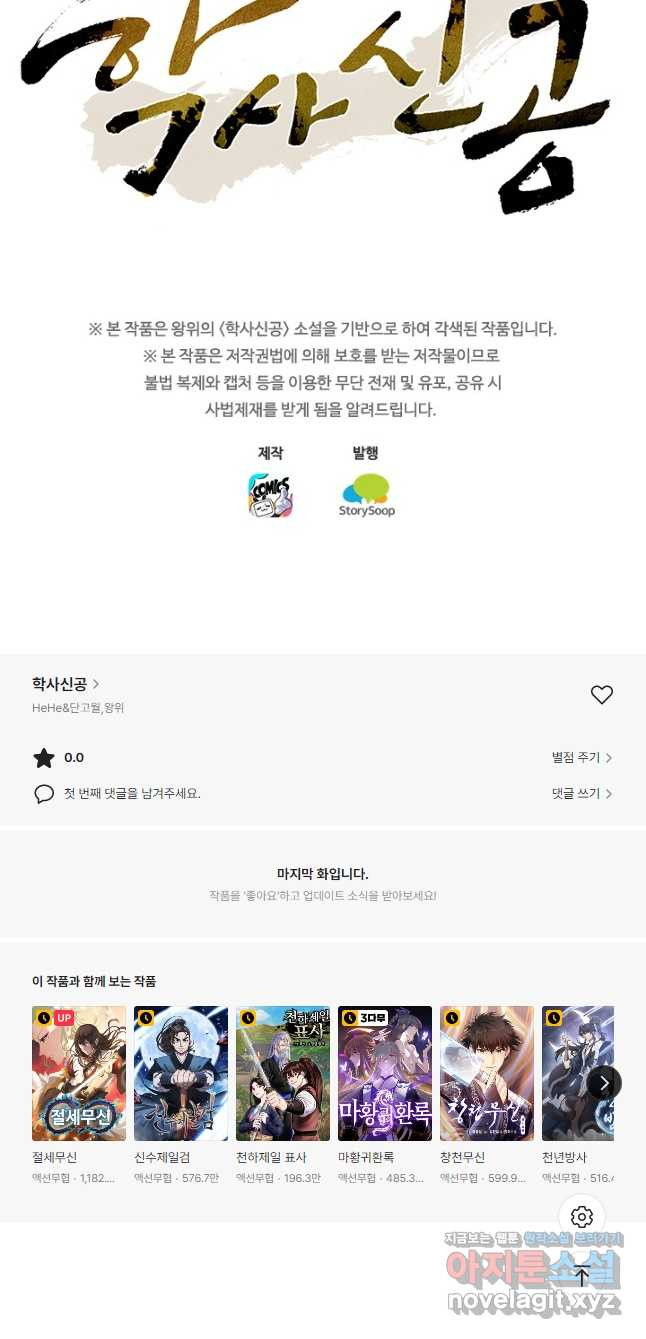Jump to the top with the up arrow
The height and width of the screenshot is (1339, 646).
[582, 1275]
